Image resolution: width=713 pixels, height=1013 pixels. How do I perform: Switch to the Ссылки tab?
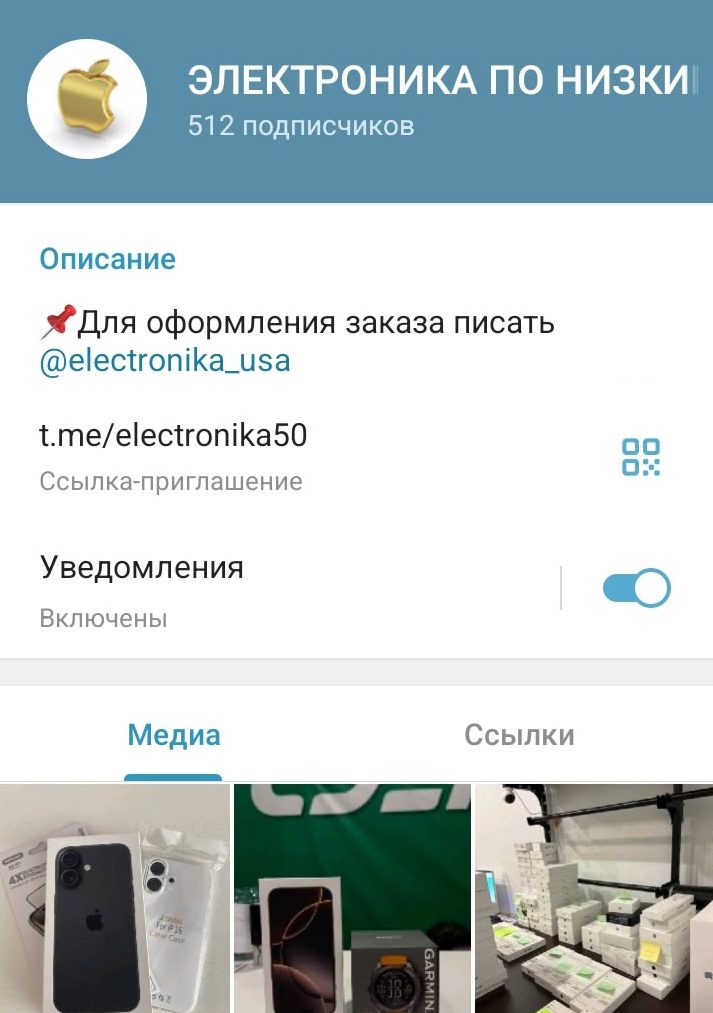tap(519, 736)
